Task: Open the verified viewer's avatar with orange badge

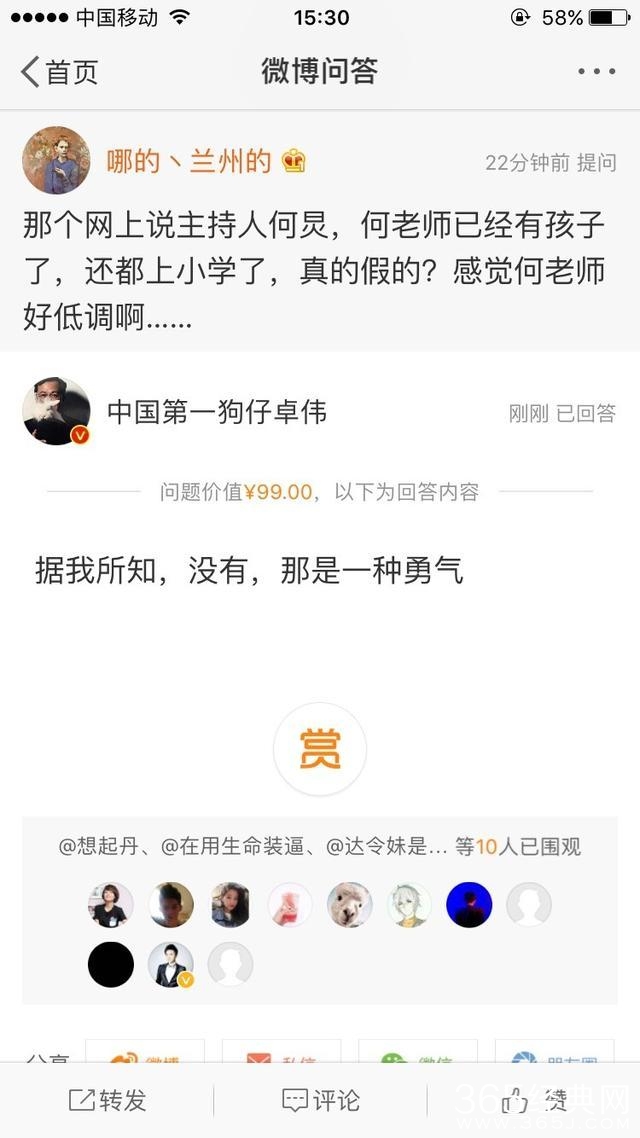Action: 171,965
